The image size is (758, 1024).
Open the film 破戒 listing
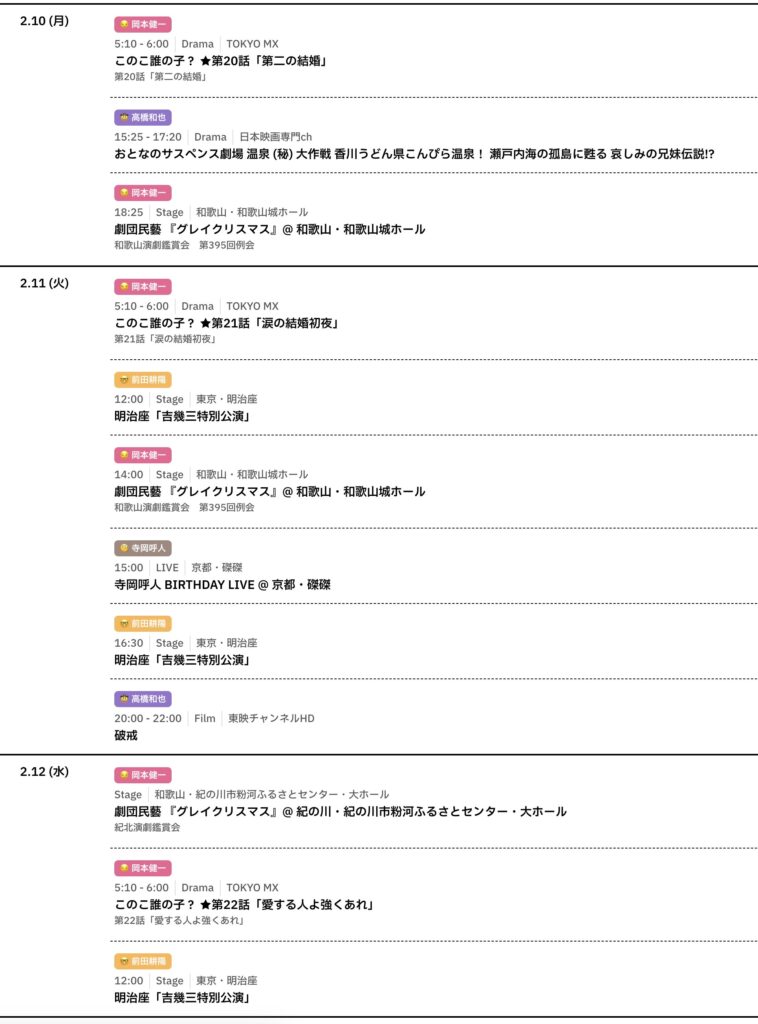(x=126, y=735)
